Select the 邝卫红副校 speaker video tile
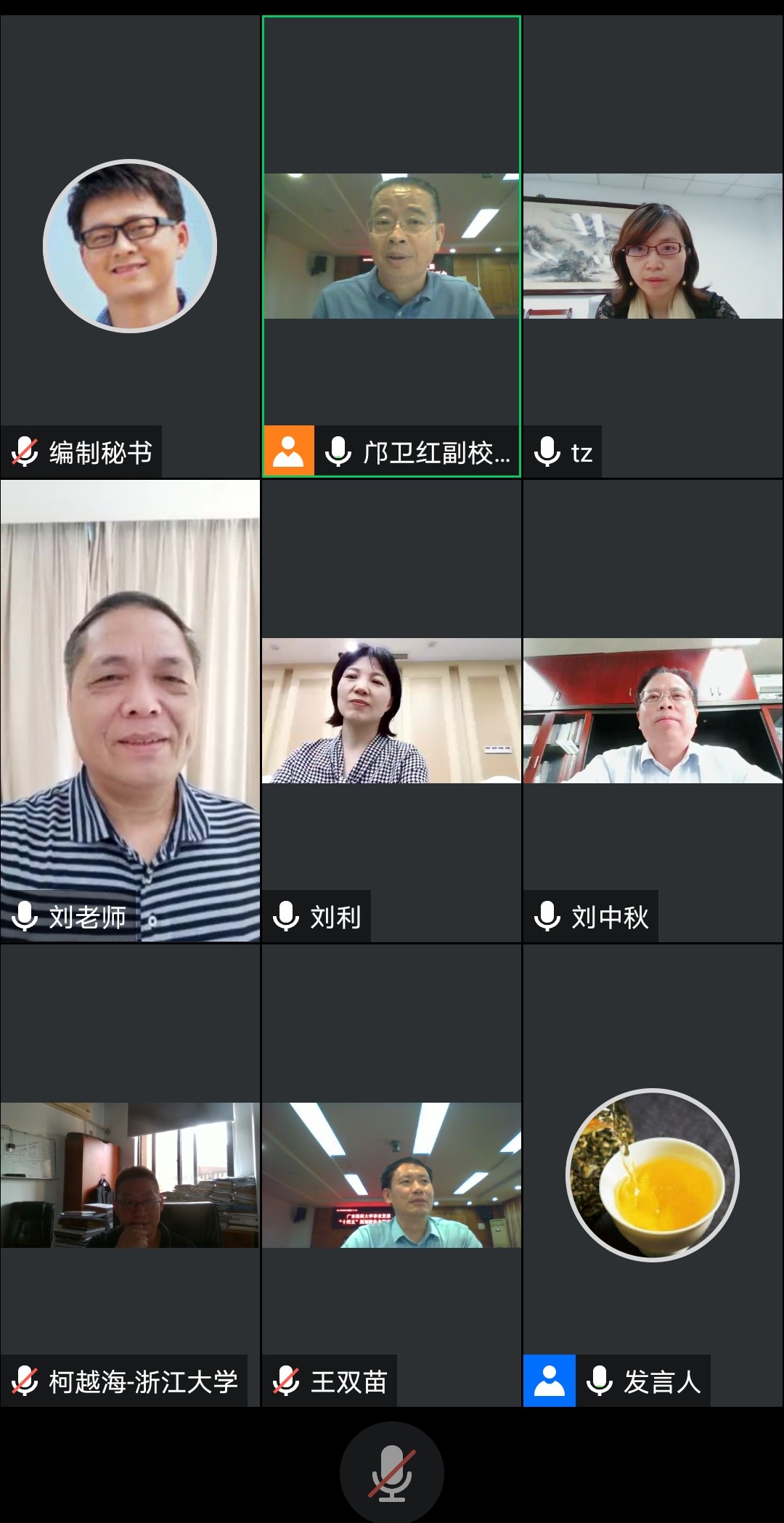This screenshot has height=1523, width=784. 391,246
